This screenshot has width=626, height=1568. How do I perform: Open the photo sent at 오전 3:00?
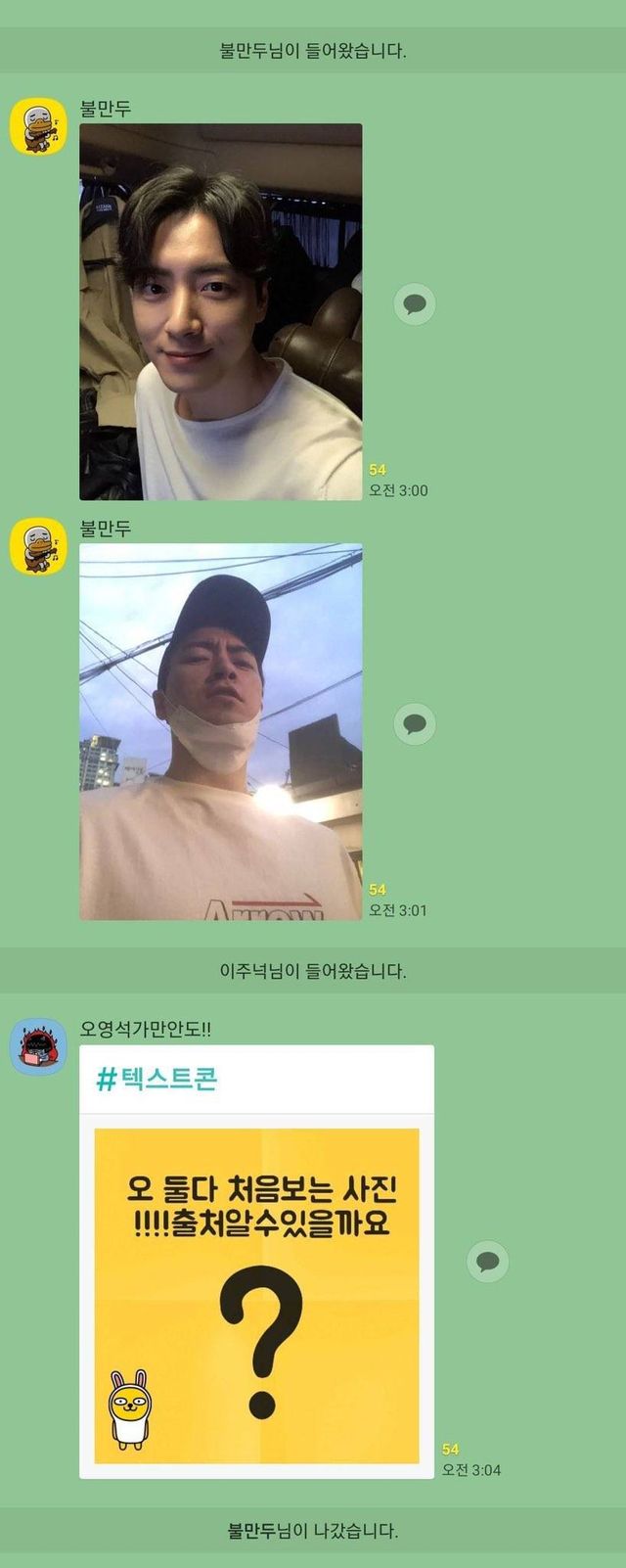coord(220,311)
